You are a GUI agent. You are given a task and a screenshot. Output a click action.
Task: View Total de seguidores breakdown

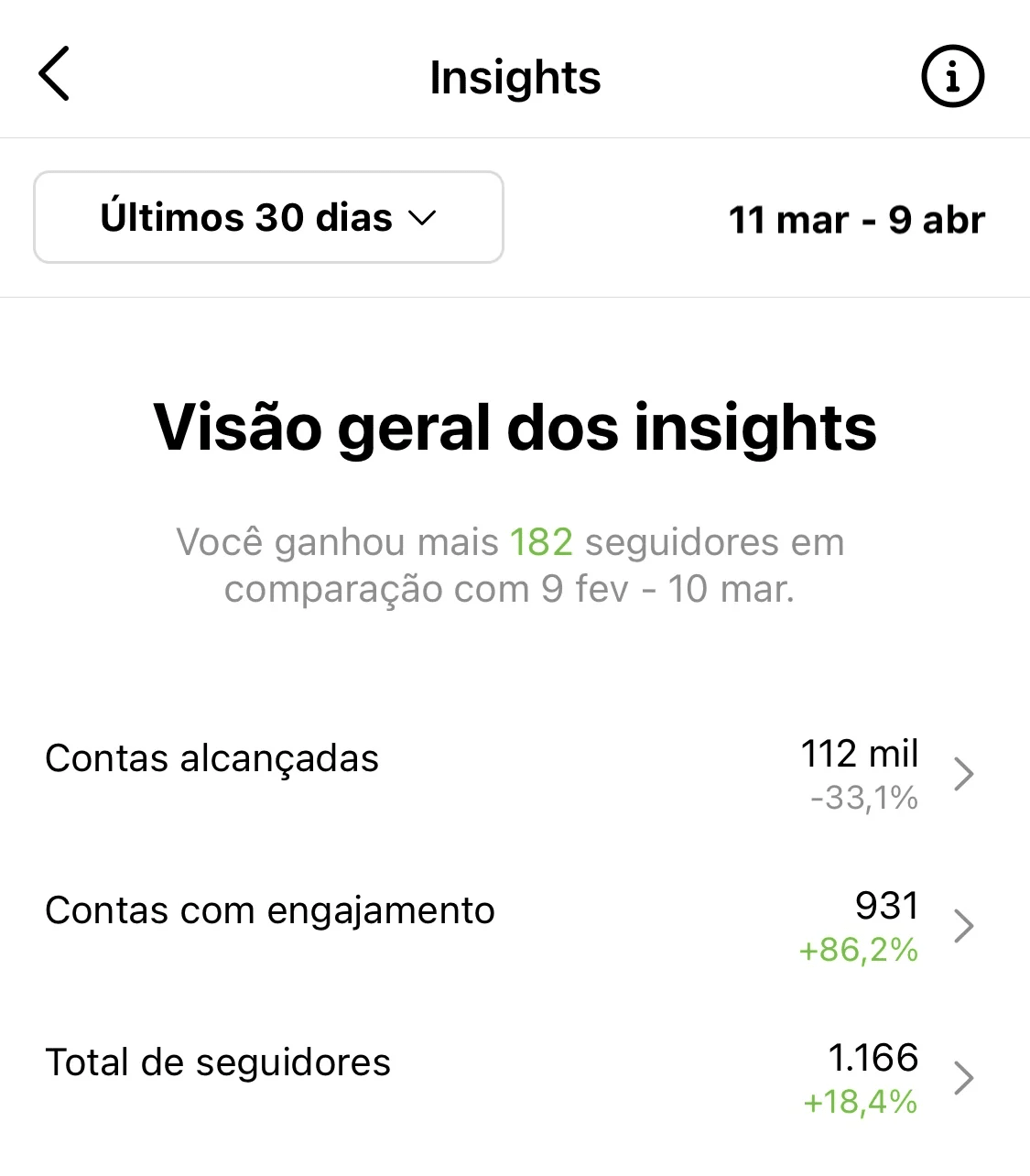click(x=218, y=1062)
